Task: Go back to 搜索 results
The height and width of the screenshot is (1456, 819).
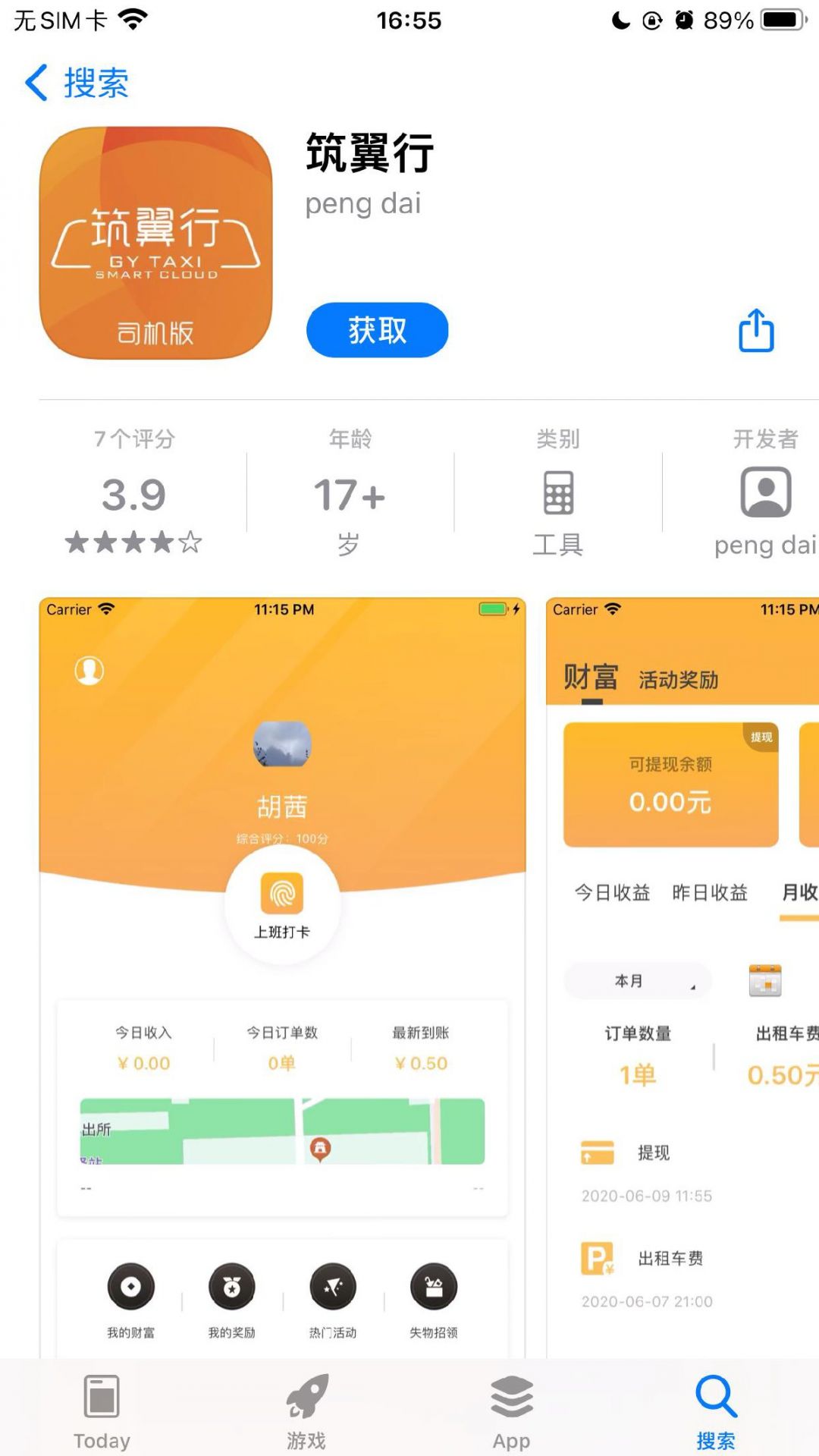Action: pyautogui.click(x=76, y=83)
